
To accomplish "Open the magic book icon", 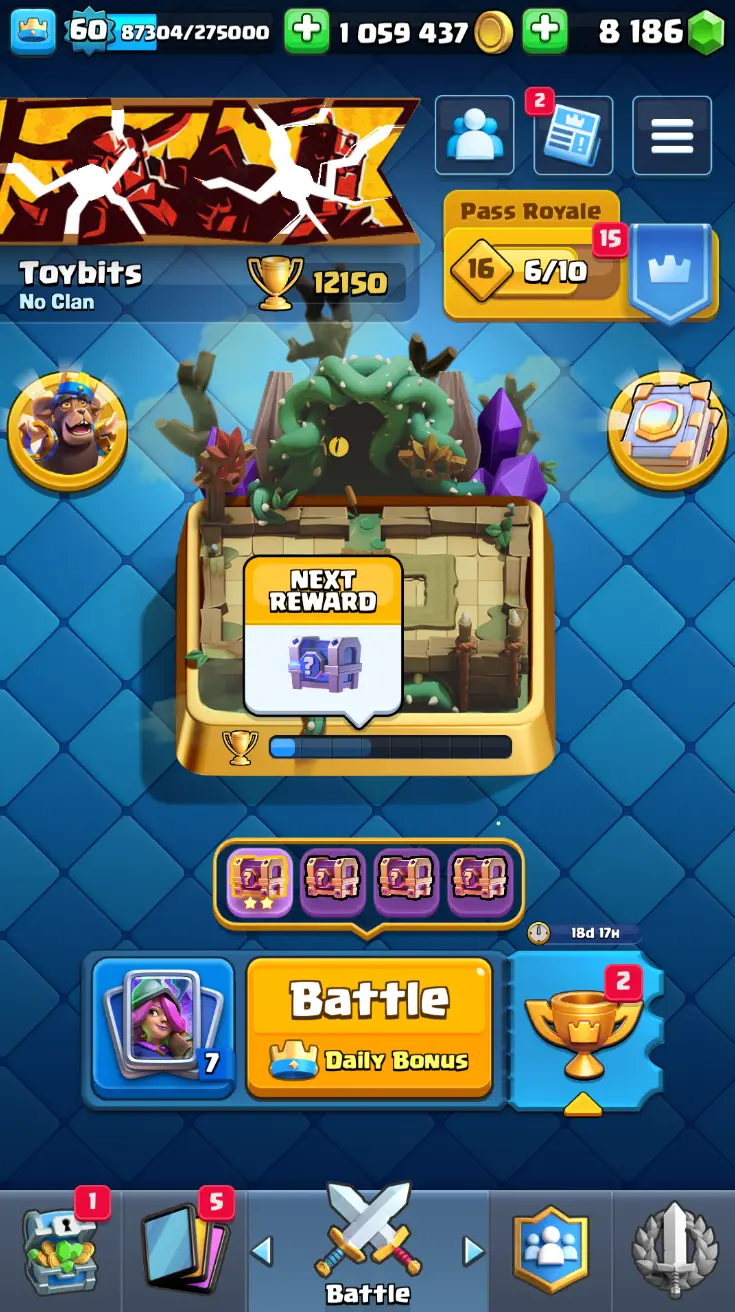I will tap(667, 431).
